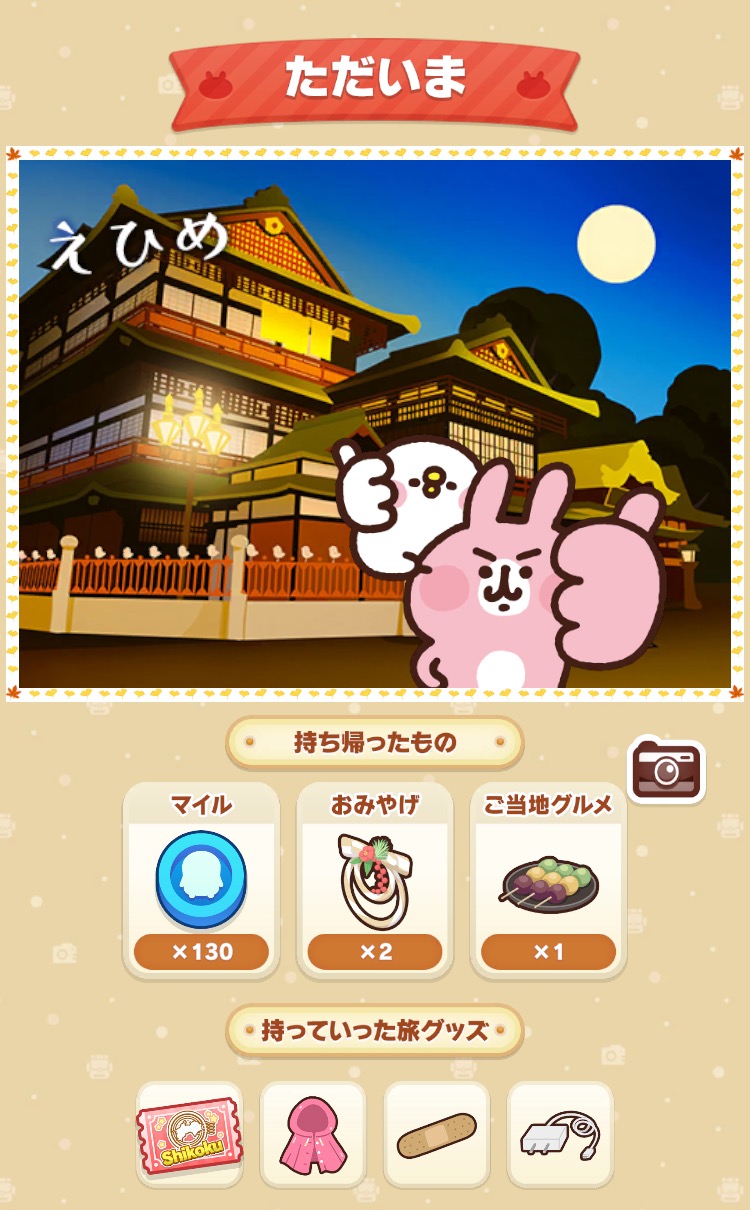Viewport: 750px width, 1210px height.
Task: Select the pink raincoat travel item
Action: point(313,1135)
